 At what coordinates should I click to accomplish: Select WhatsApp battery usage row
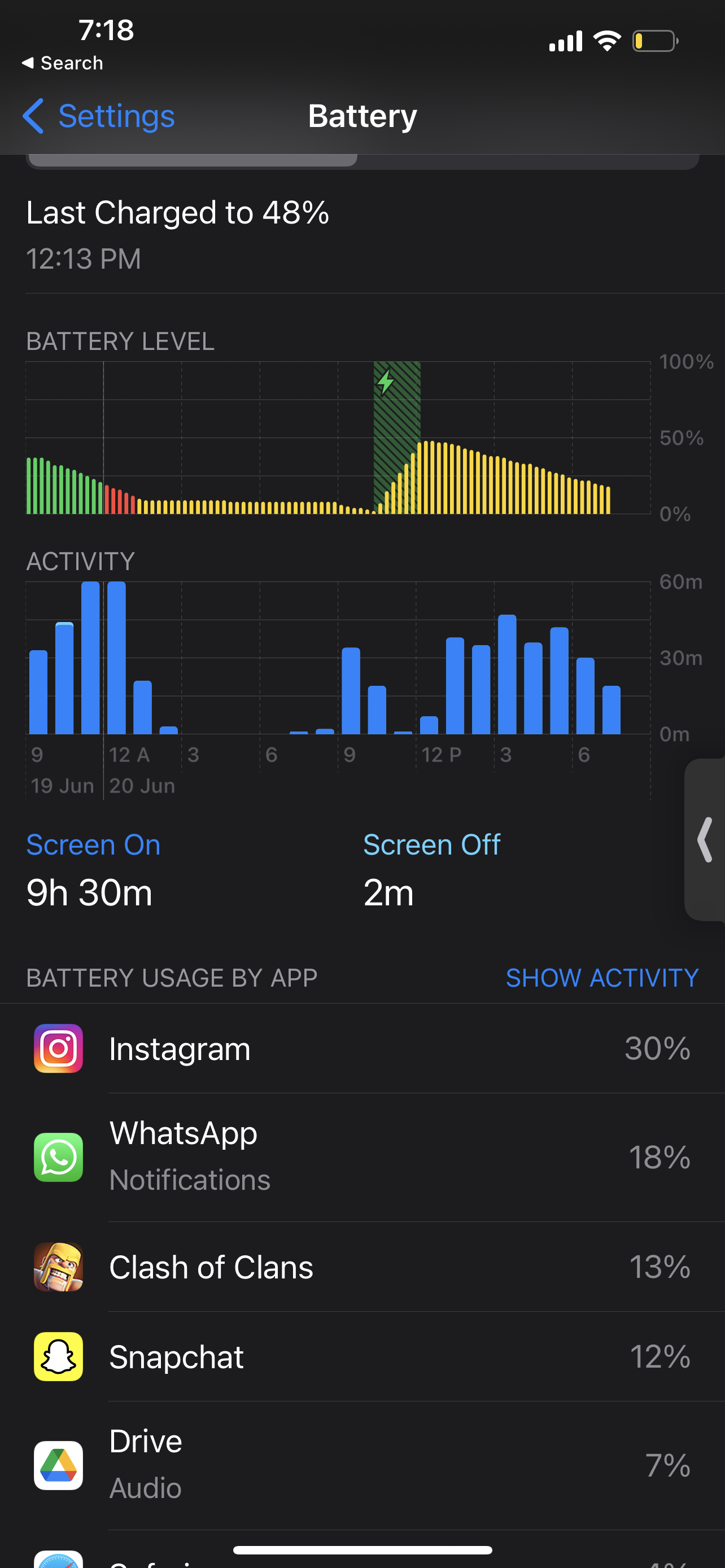point(362,1157)
